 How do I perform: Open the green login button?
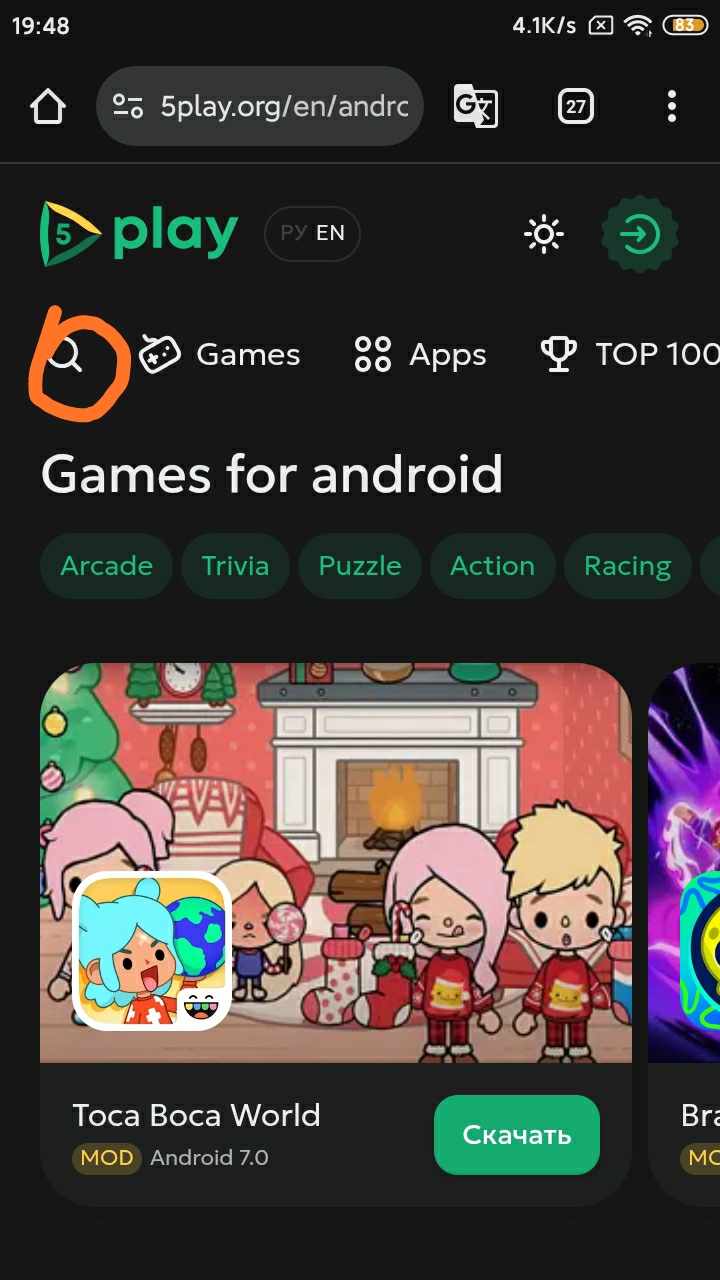coord(640,235)
